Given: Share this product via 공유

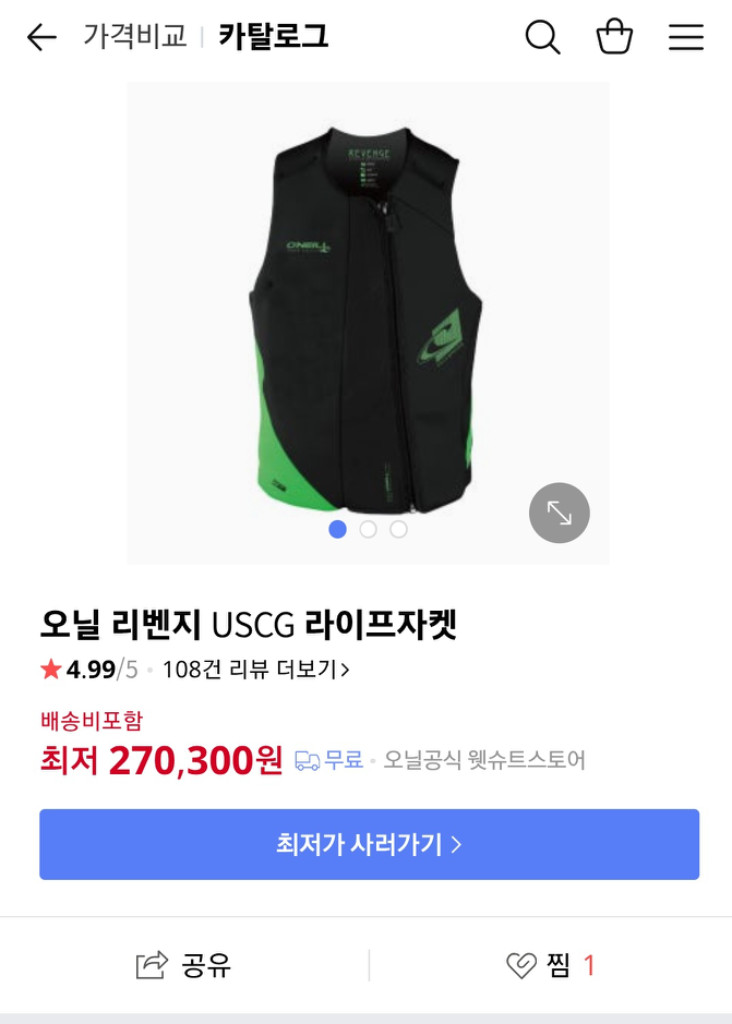Looking at the screenshot, I should pos(184,965).
